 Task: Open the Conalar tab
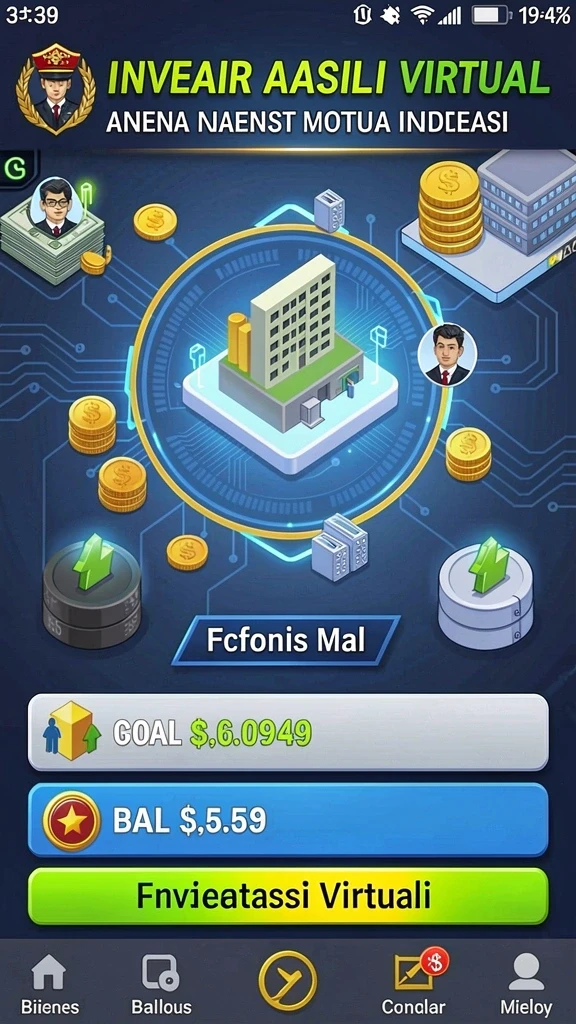[x=413, y=985]
